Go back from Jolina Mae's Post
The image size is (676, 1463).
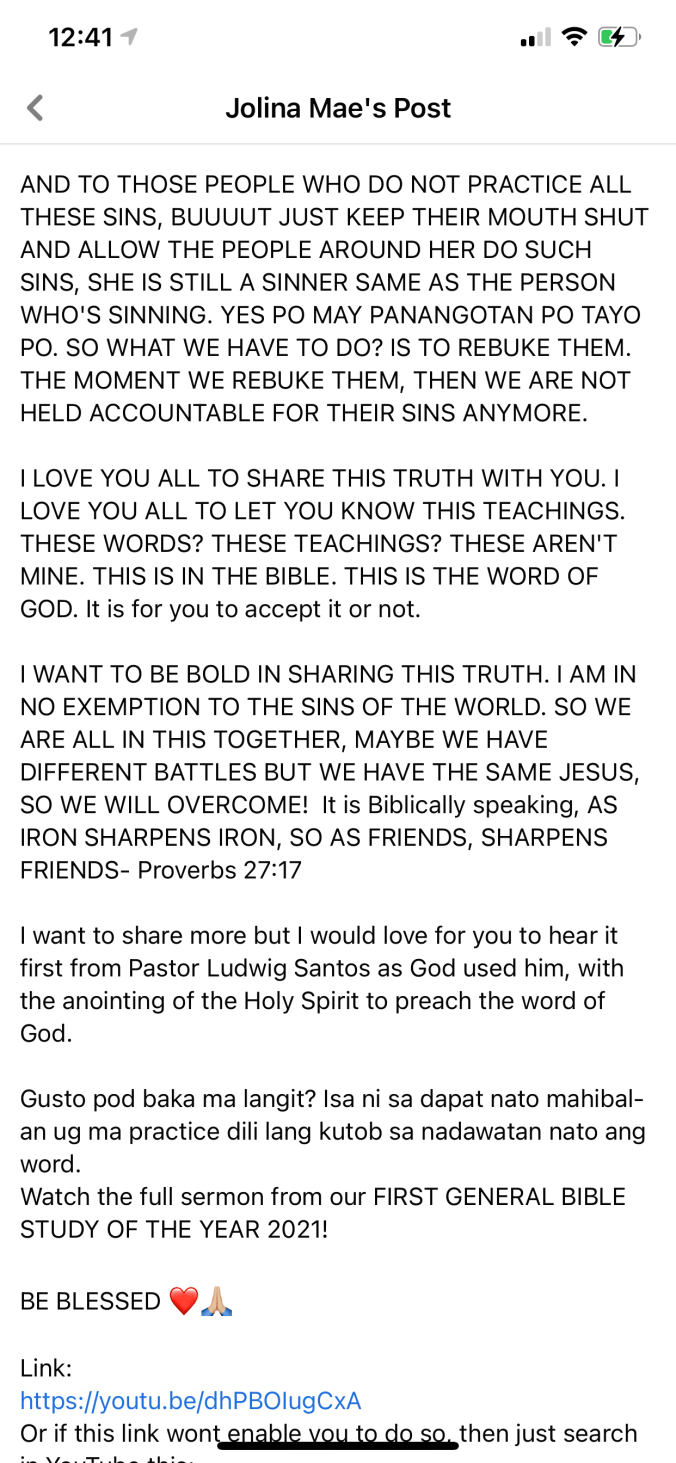pos(36,108)
